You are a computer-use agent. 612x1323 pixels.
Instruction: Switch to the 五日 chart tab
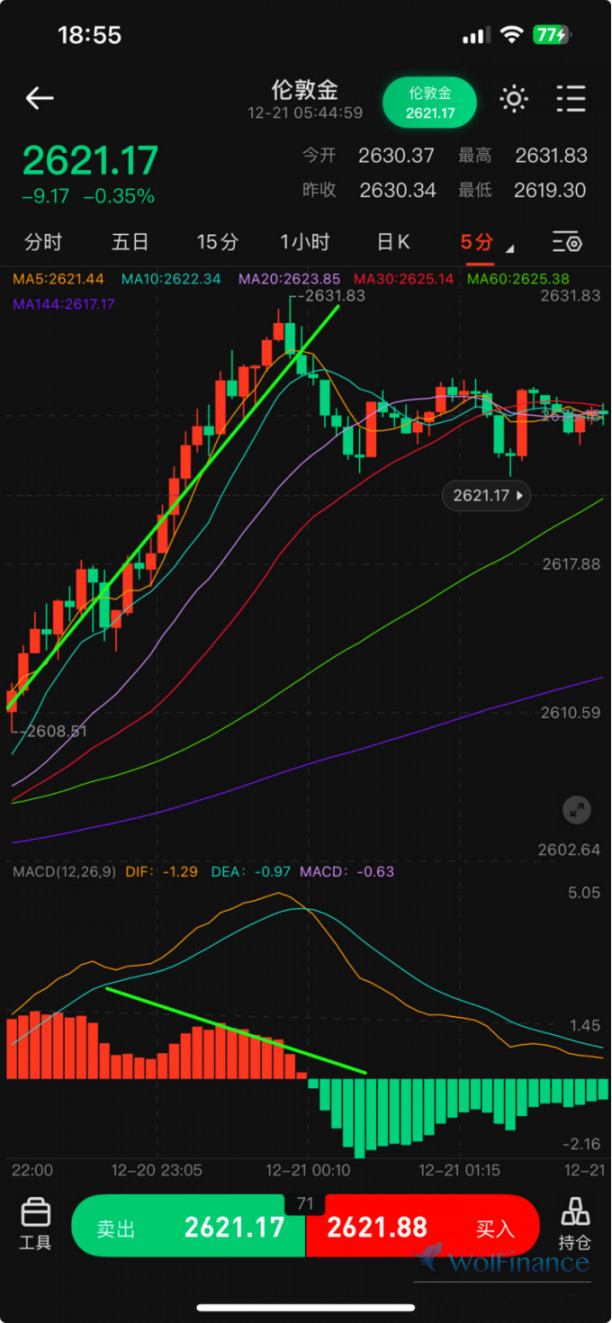coord(130,242)
